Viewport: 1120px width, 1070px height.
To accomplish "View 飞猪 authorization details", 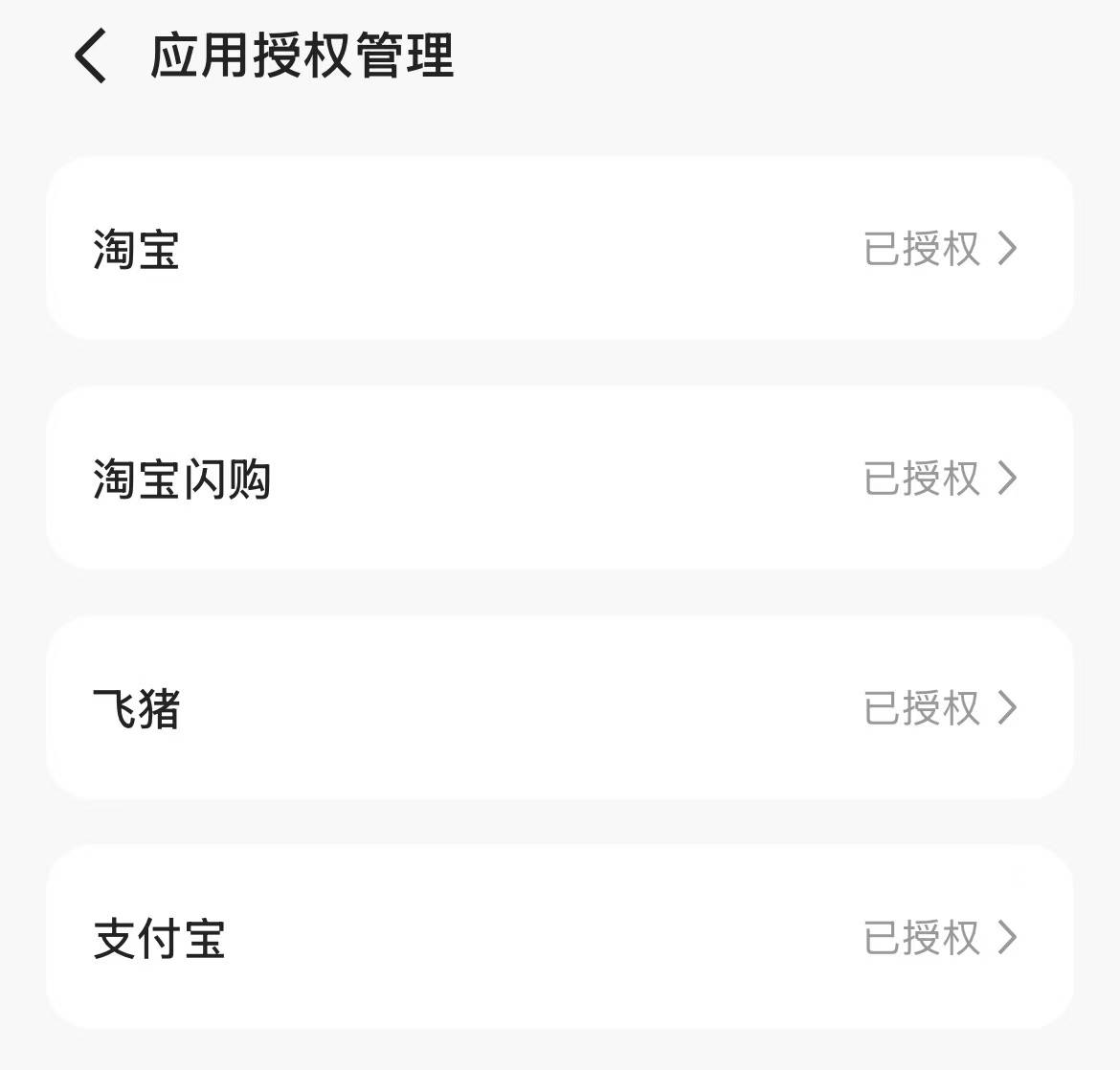I will click(559, 707).
